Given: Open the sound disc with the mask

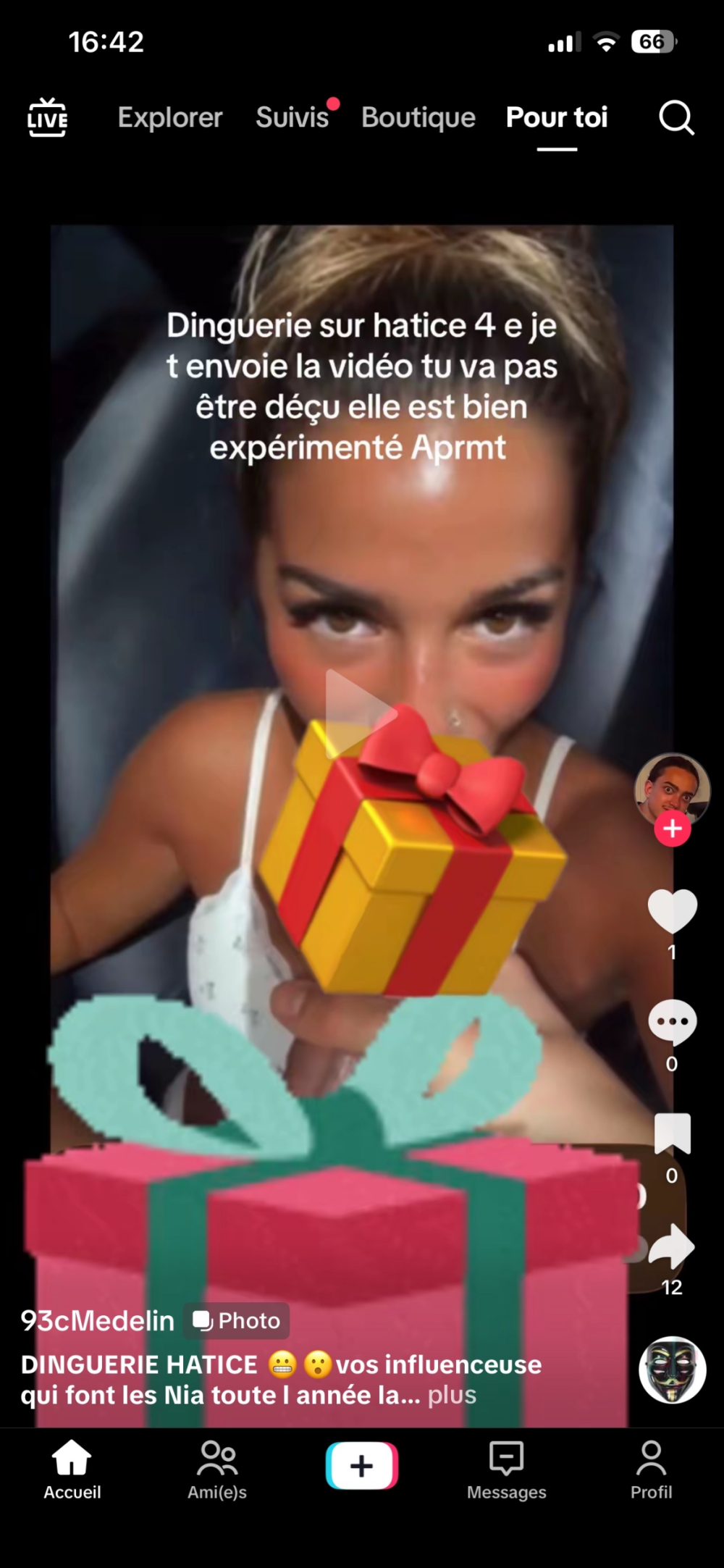Looking at the screenshot, I should click(x=672, y=1370).
